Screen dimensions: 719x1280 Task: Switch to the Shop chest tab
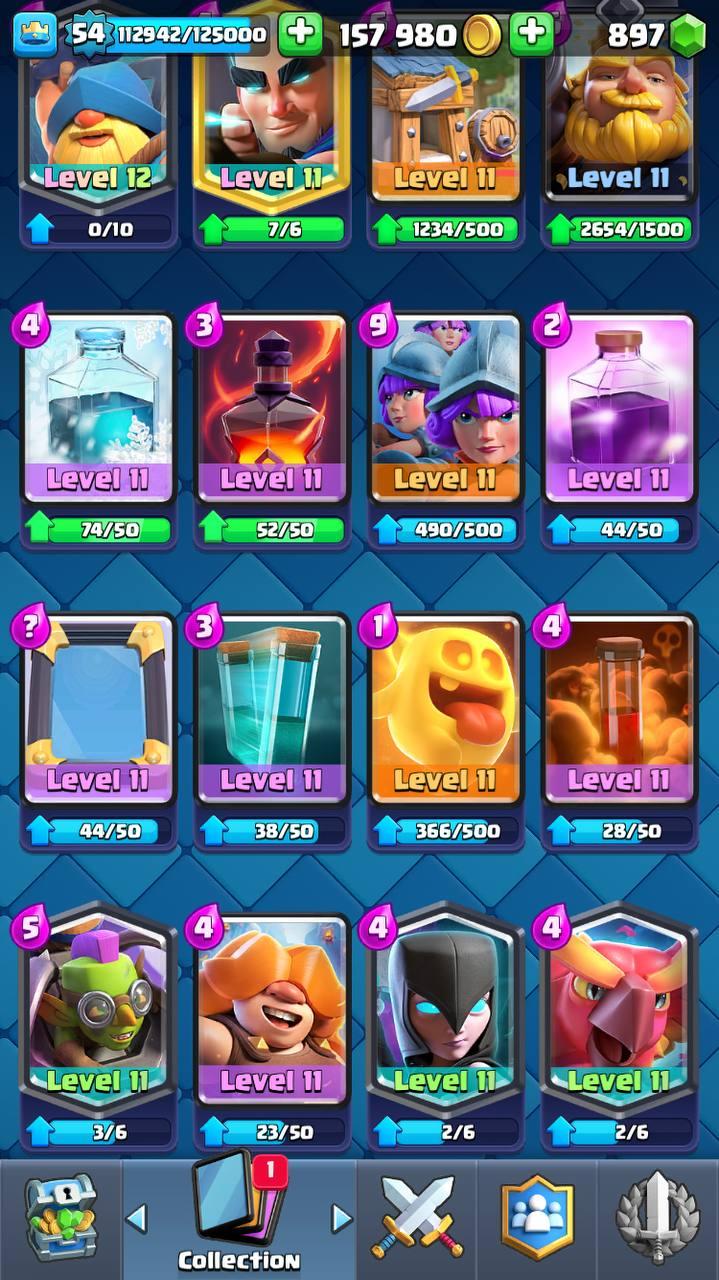[x=58, y=1218]
